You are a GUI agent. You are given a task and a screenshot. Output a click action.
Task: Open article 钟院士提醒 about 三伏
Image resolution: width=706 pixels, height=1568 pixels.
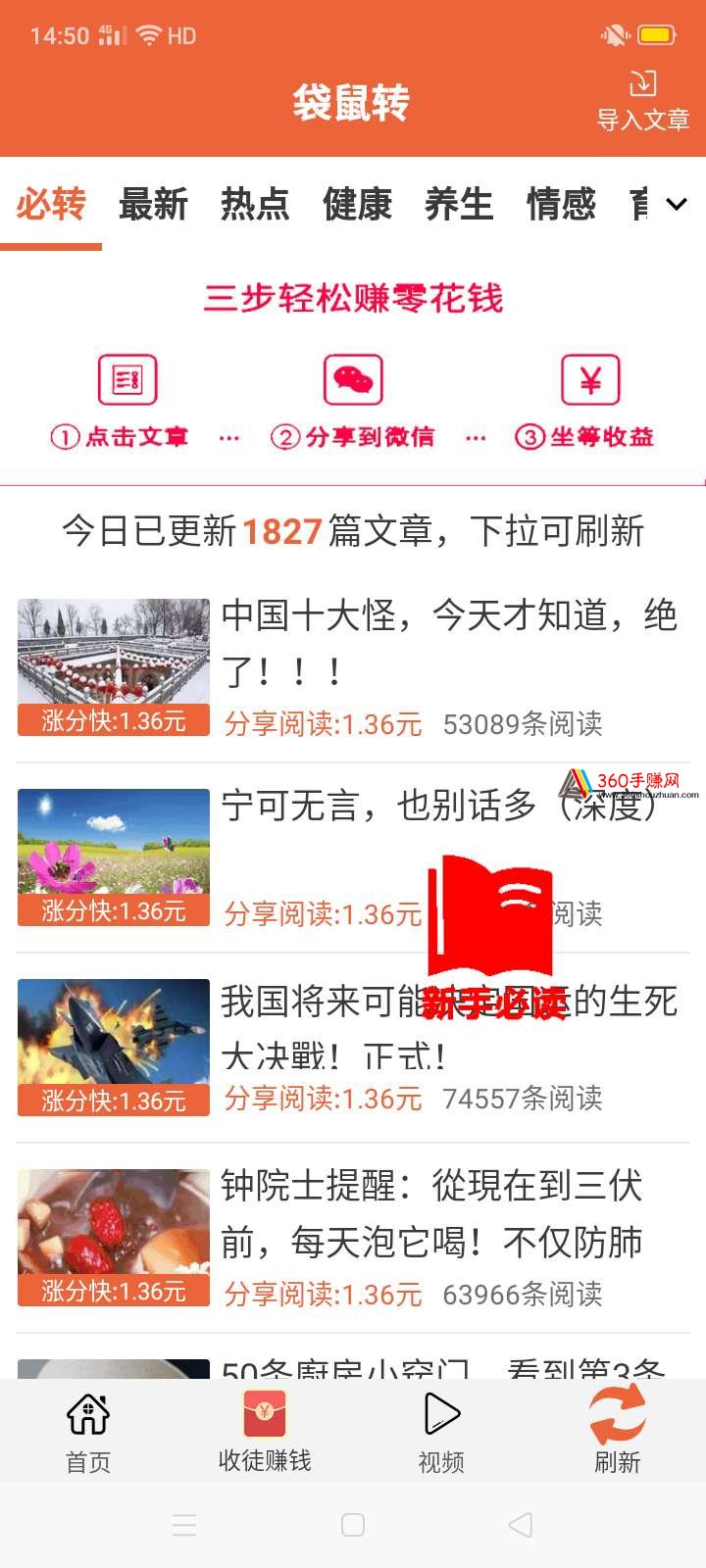(353, 1238)
